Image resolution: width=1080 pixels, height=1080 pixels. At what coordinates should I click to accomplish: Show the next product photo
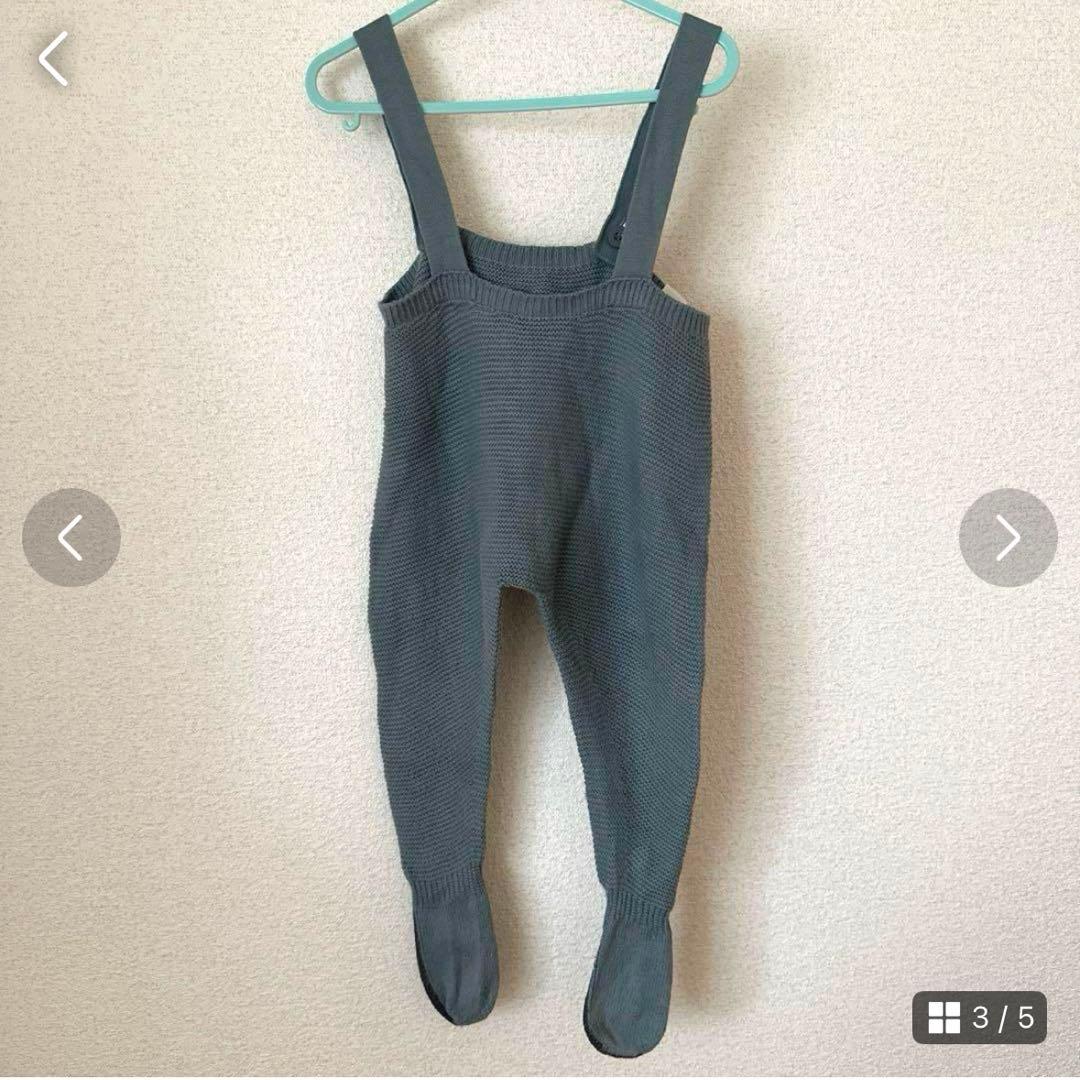coord(1007,538)
